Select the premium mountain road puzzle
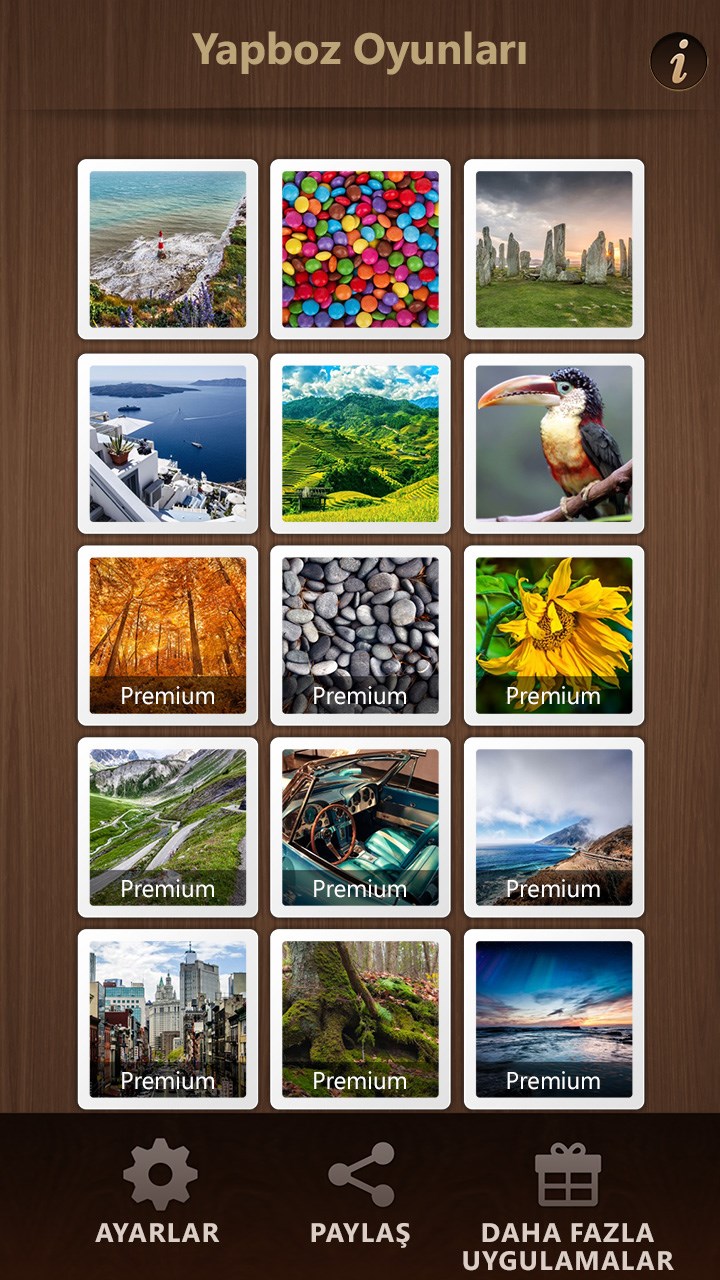This screenshot has height=1280, width=720. pyautogui.click(x=168, y=827)
